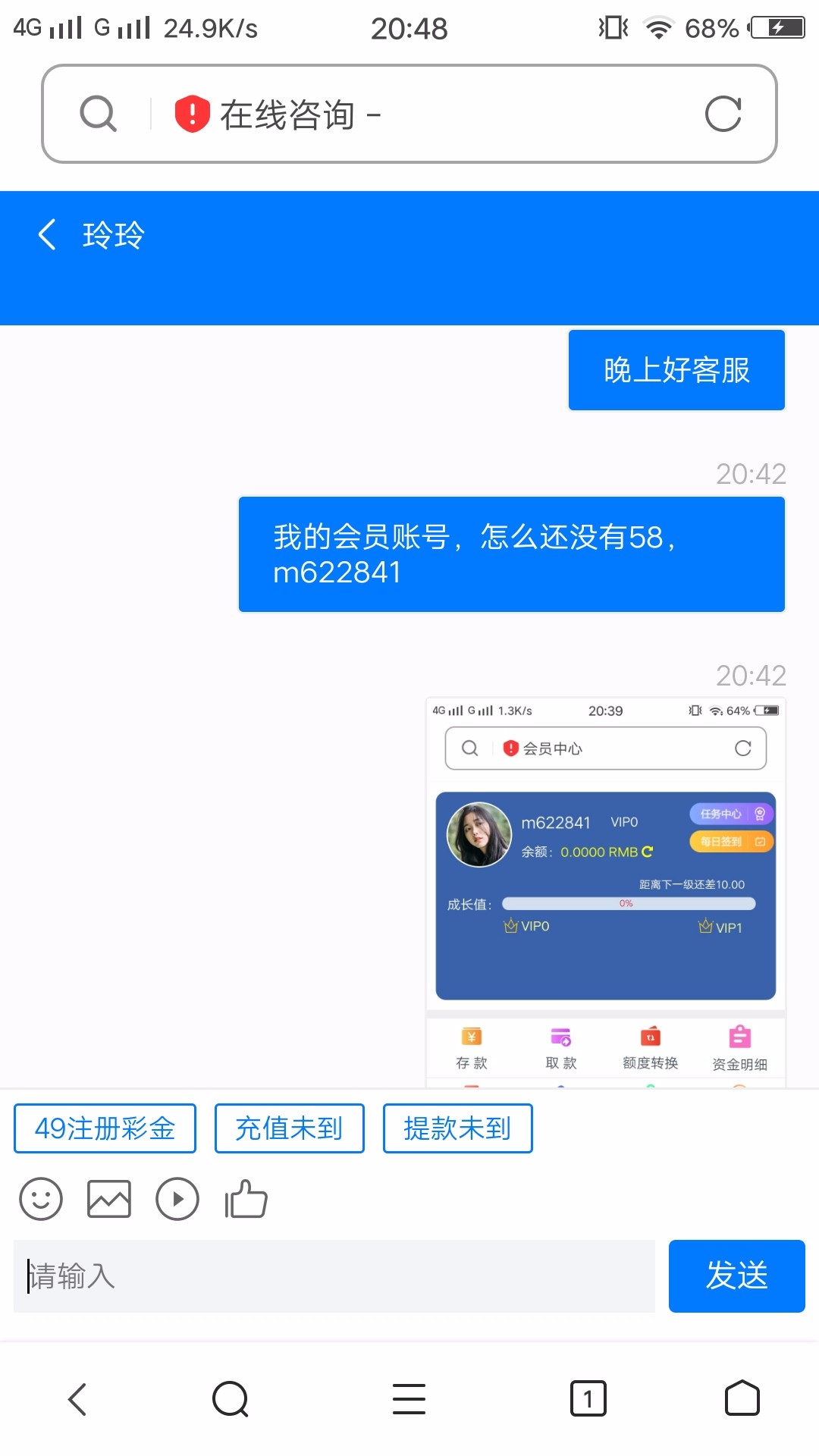The image size is (819, 1456).
Task: Select the 49注册彩金 quick reply
Action: 105,1128
